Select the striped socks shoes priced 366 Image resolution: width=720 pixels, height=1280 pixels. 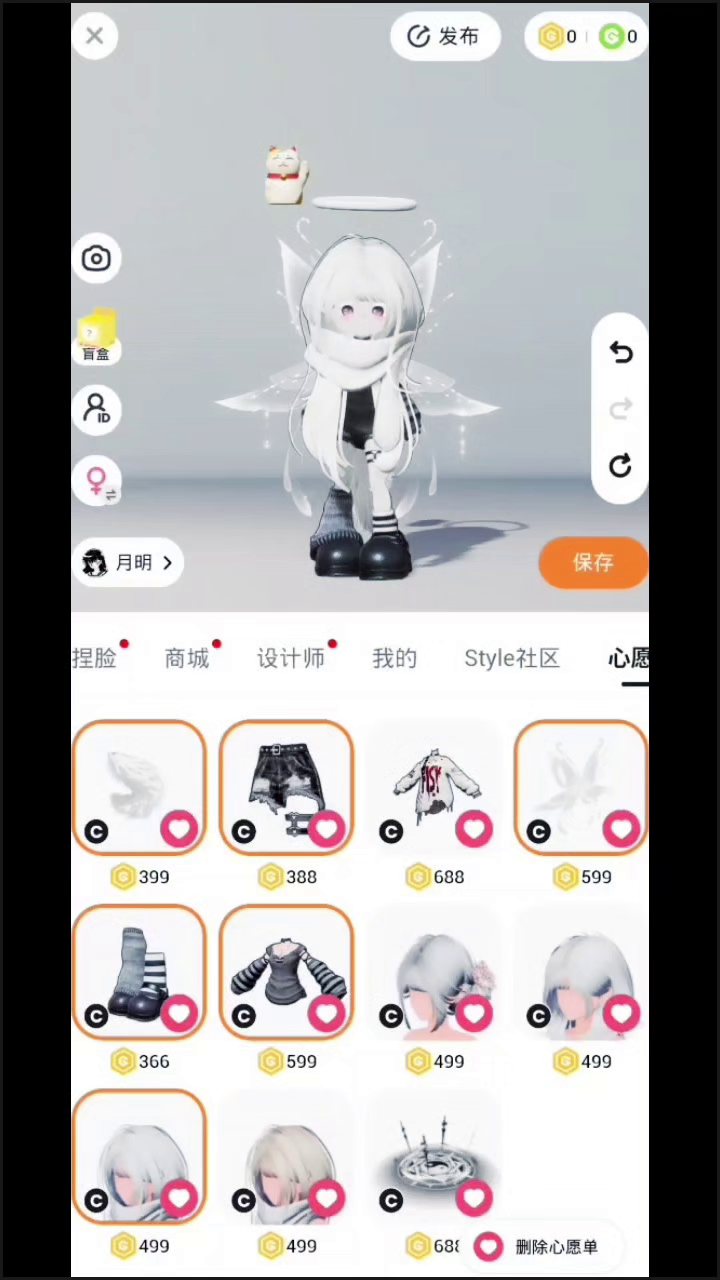click(139, 972)
